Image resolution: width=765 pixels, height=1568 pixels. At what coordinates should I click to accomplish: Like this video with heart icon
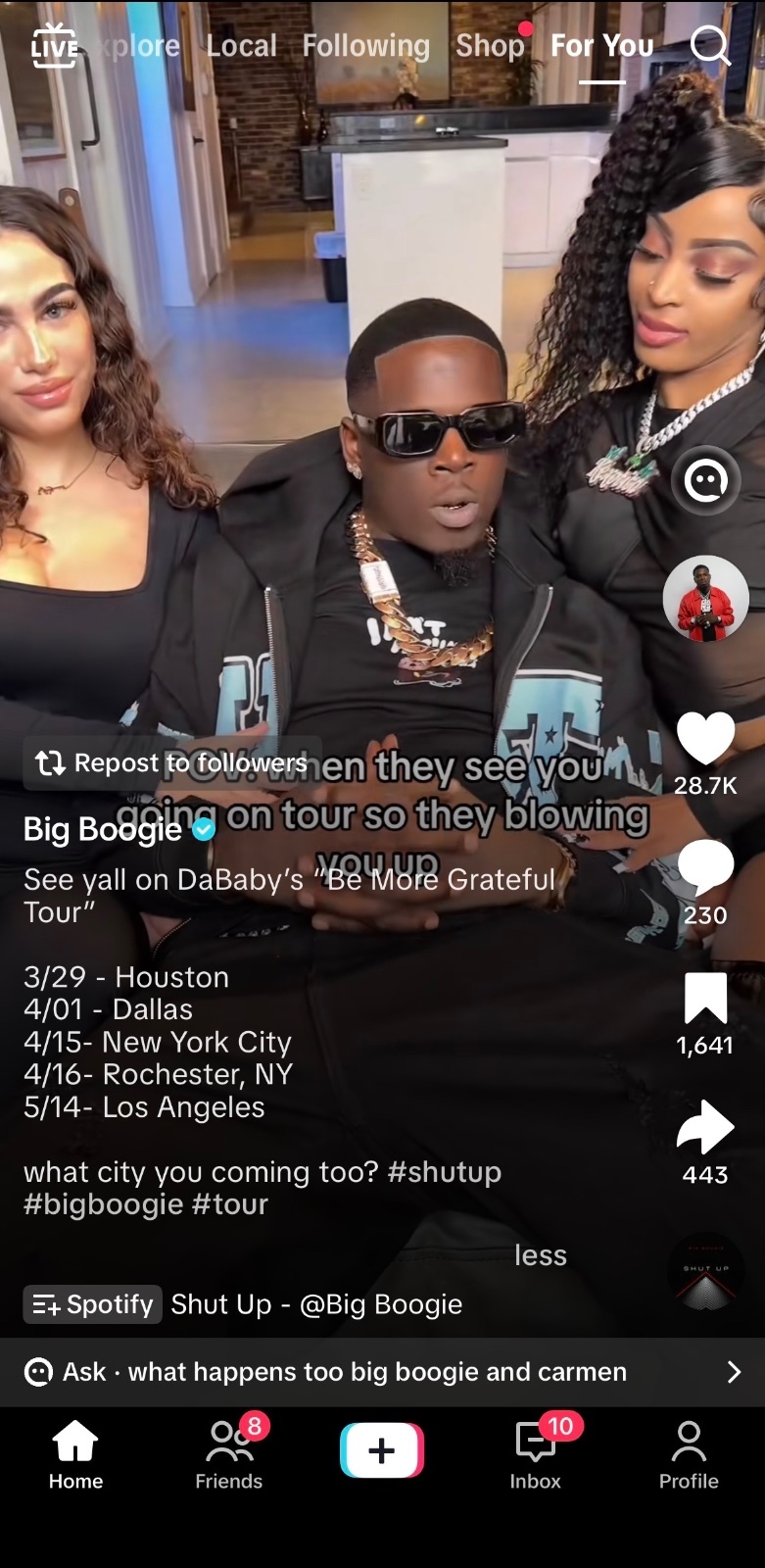(x=705, y=739)
